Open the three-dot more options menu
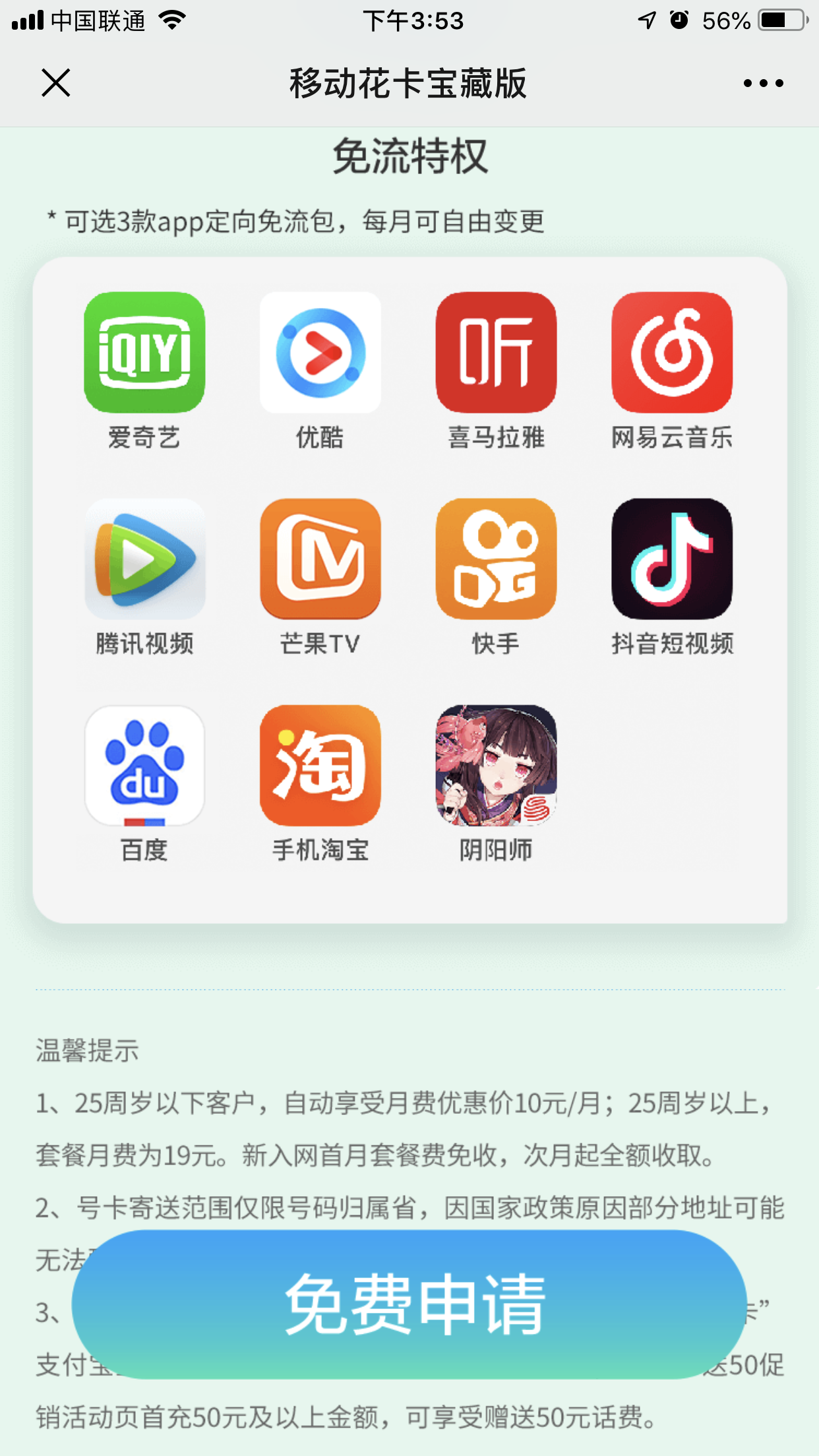Viewport: 819px width, 1456px height. 763,83
